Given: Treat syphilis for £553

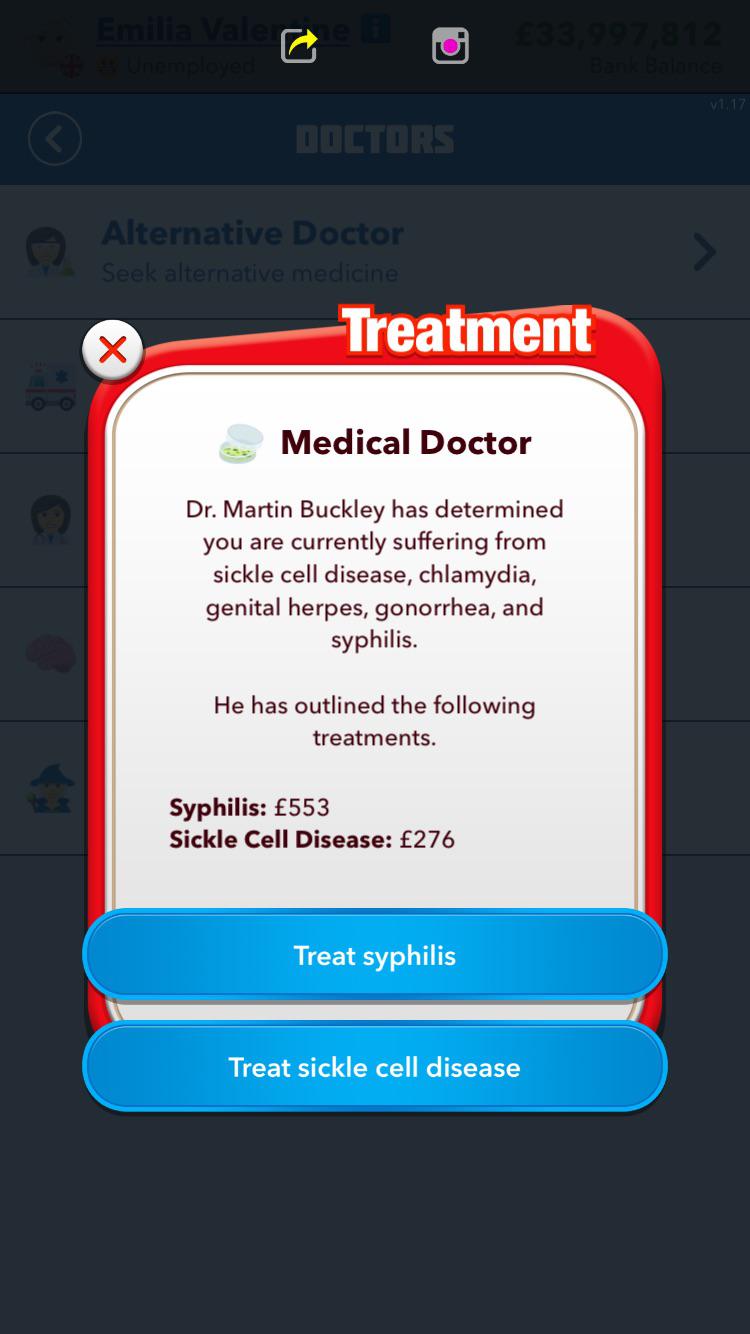Looking at the screenshot, I should pyautogui.click(x=375, y=955).
